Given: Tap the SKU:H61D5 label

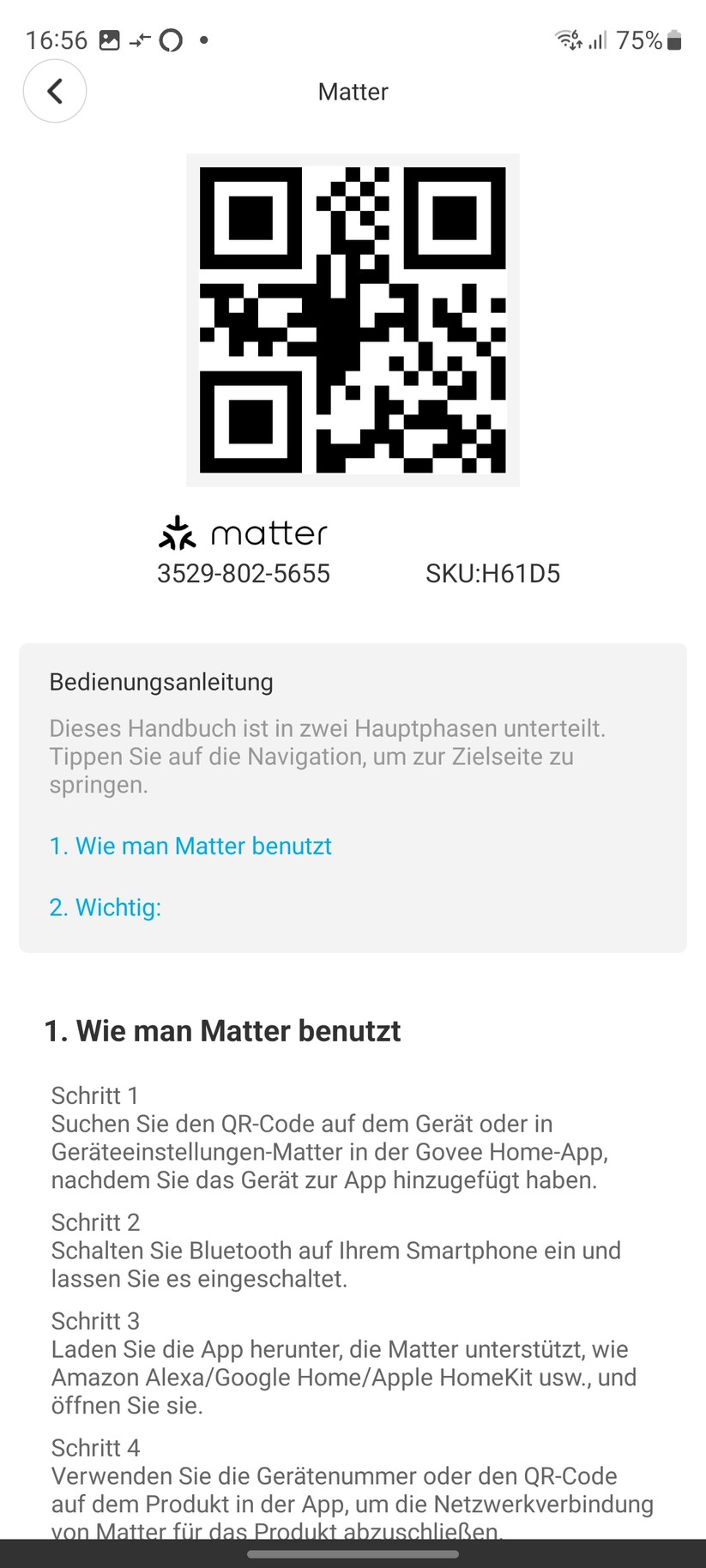Looking at the screenshot, I should tap(493, 573).
